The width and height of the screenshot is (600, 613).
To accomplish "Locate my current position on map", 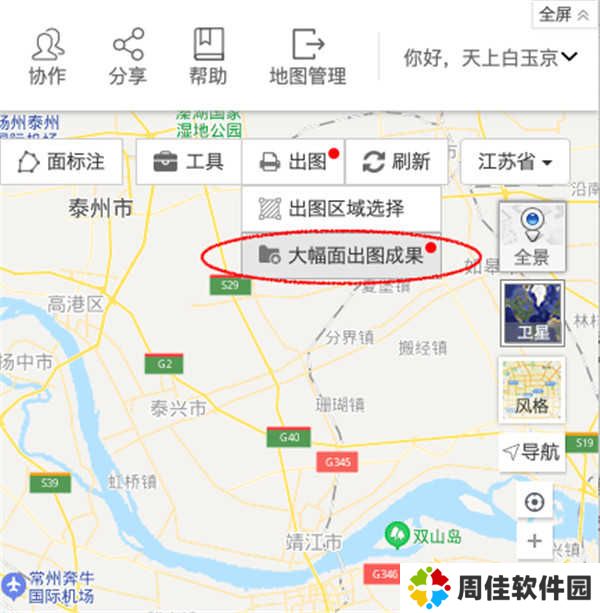I will [534, 502].
